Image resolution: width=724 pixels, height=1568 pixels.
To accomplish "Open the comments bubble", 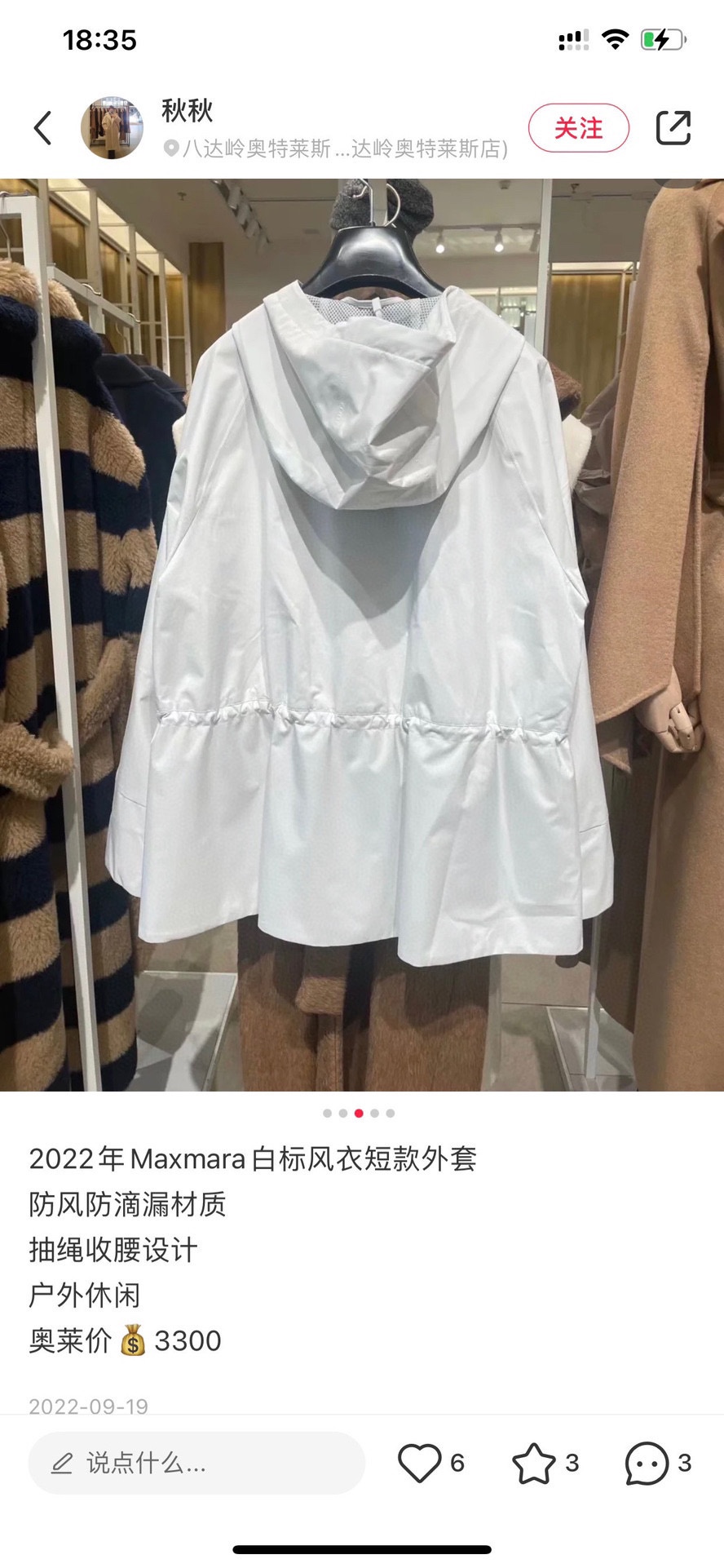I will [x=647, y=1463].
